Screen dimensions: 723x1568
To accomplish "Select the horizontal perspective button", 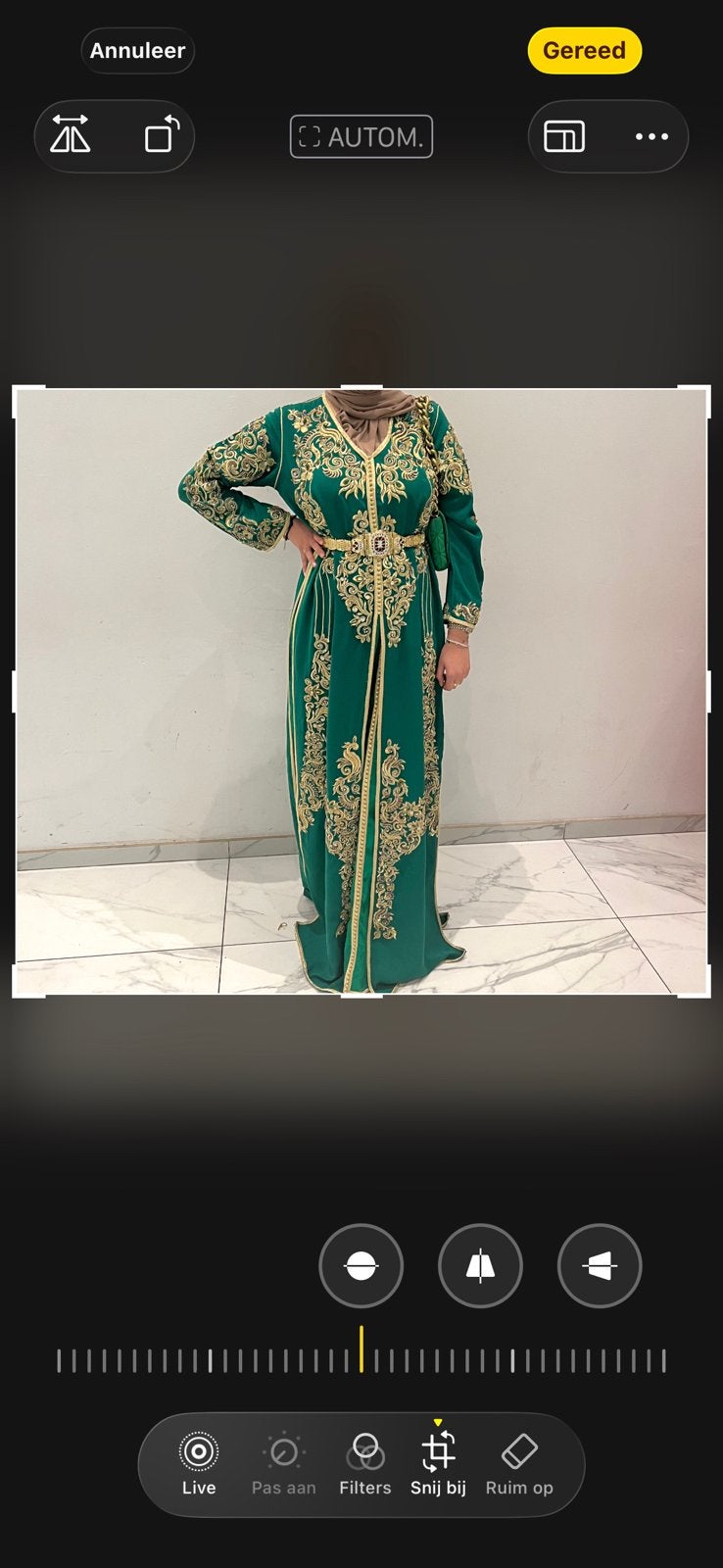I will (600, 1266).
